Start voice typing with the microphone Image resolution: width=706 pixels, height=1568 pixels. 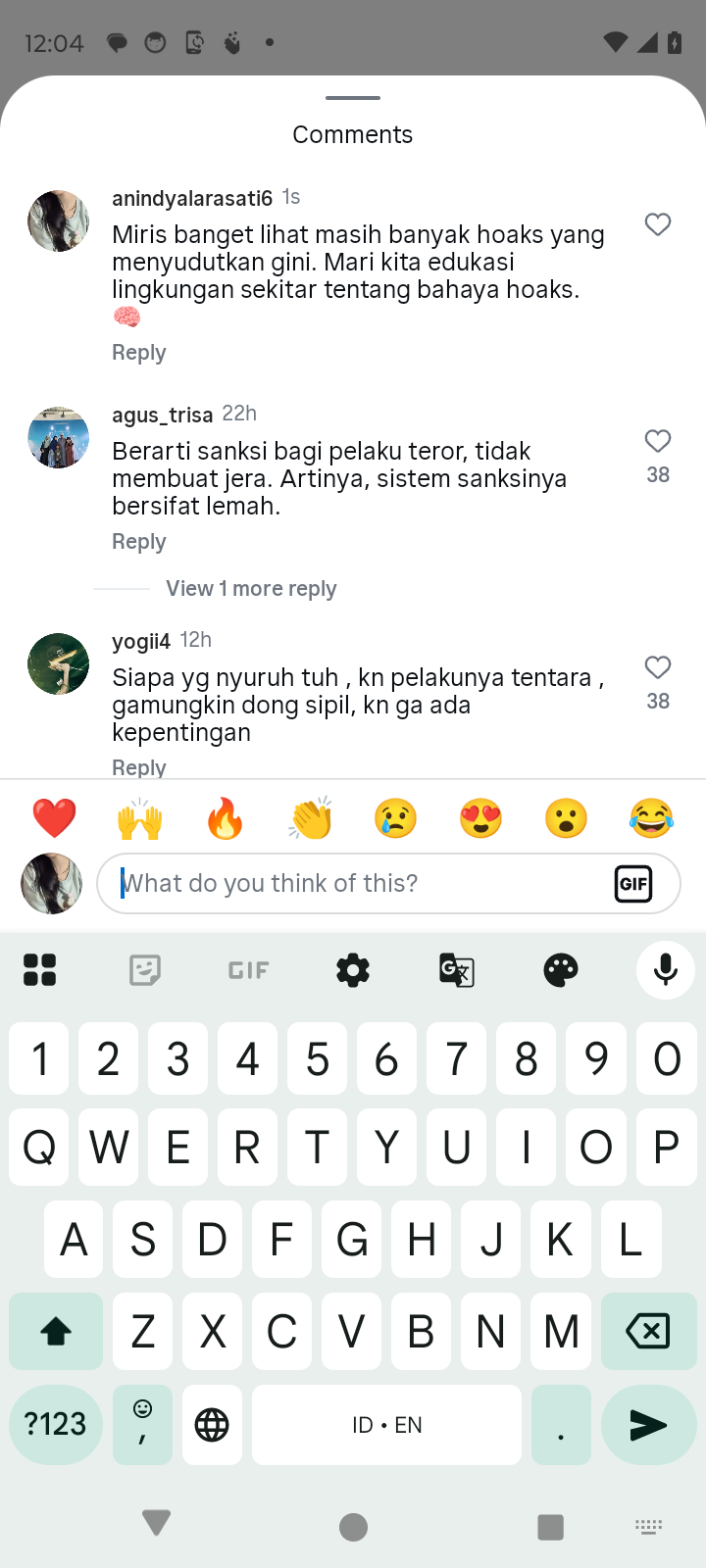(665, 970)
